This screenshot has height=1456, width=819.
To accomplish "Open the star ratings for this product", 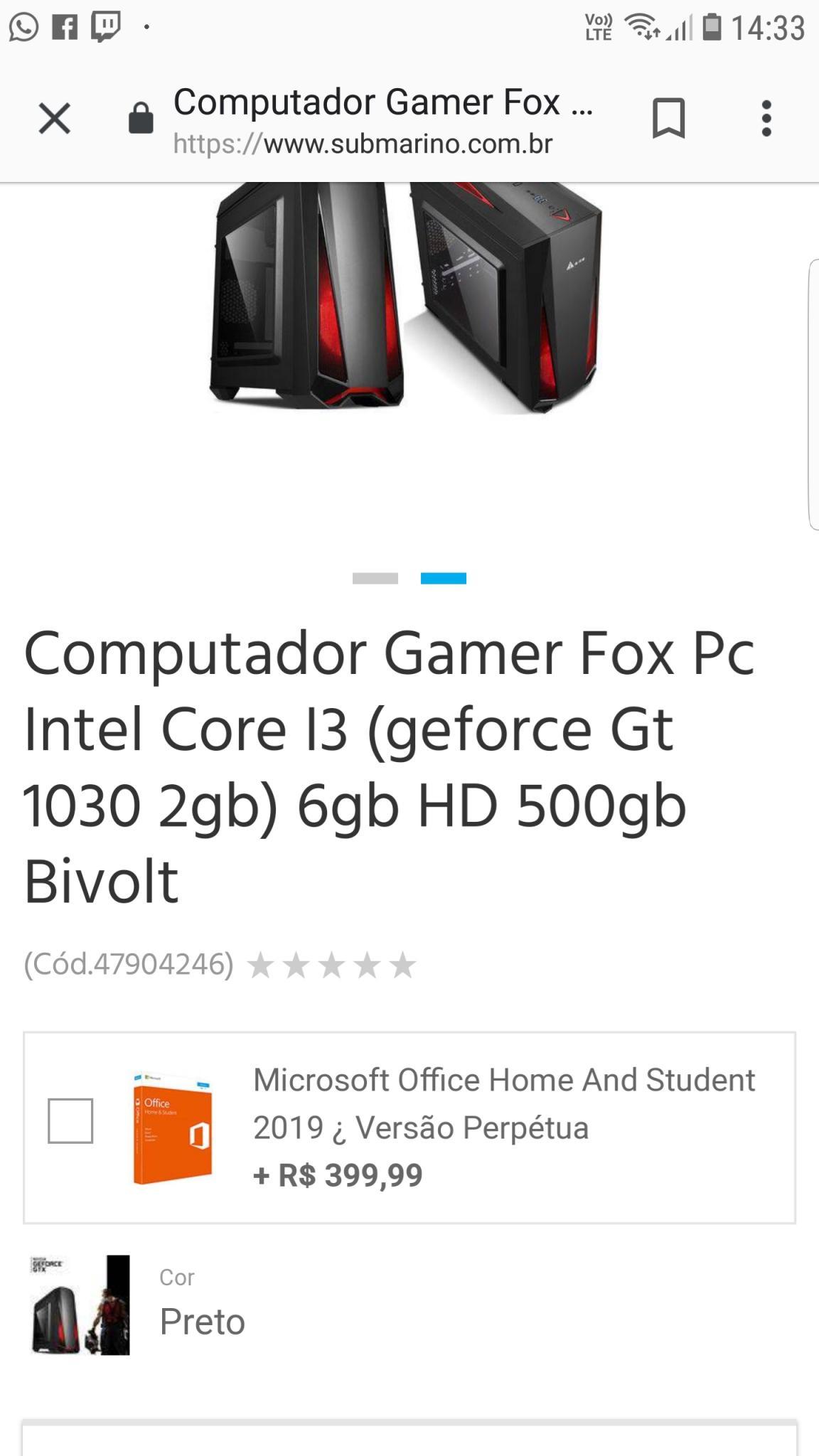I will tap(331, 965).
